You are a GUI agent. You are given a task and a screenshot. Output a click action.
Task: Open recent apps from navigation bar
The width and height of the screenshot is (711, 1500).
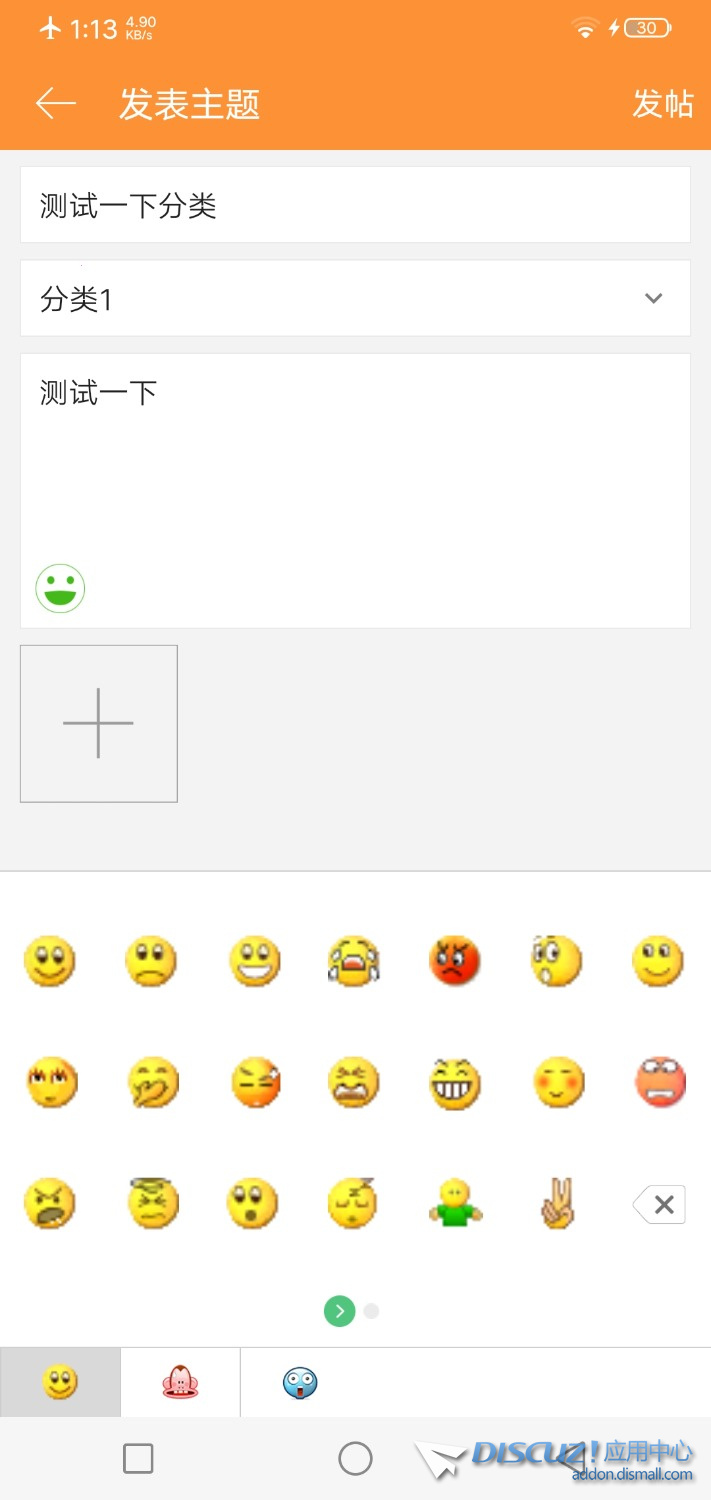point(138,1459)
